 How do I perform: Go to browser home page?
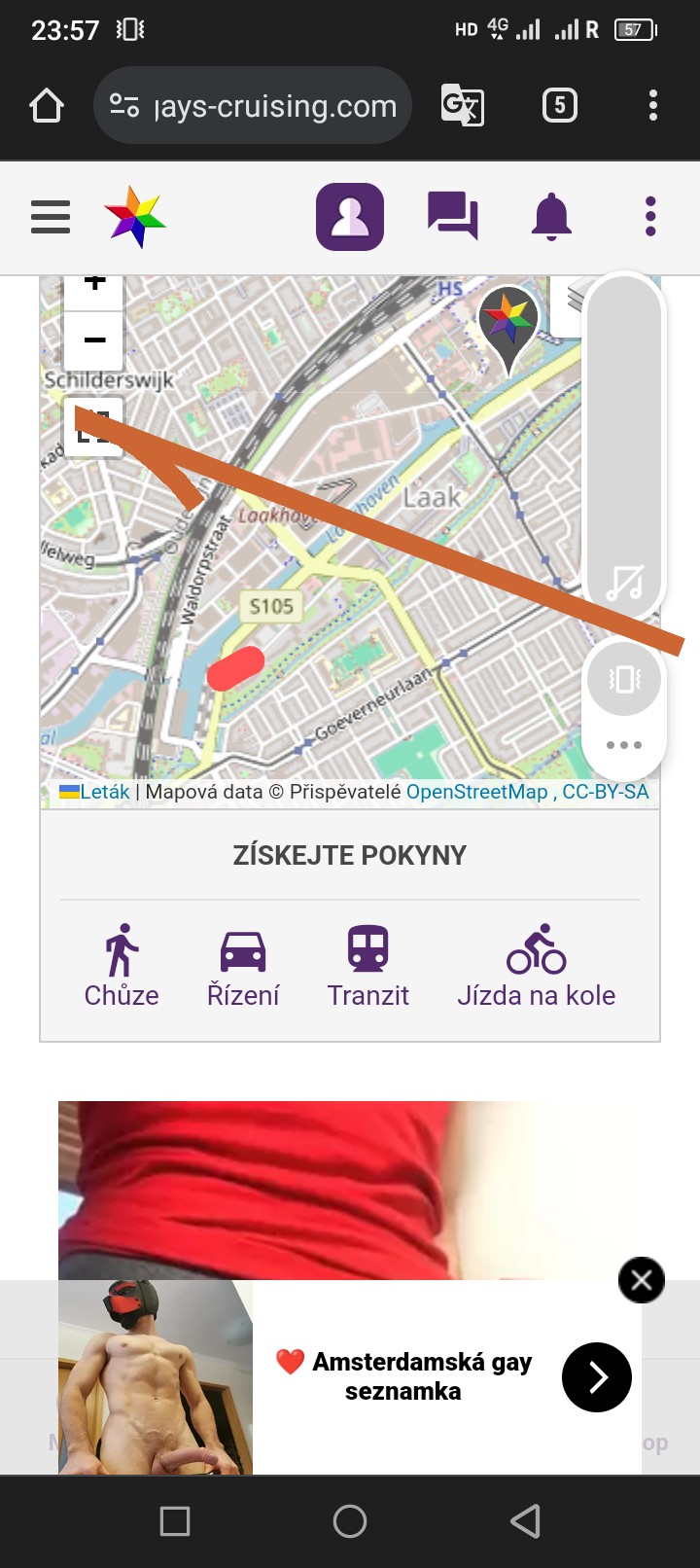pos(47,105)
